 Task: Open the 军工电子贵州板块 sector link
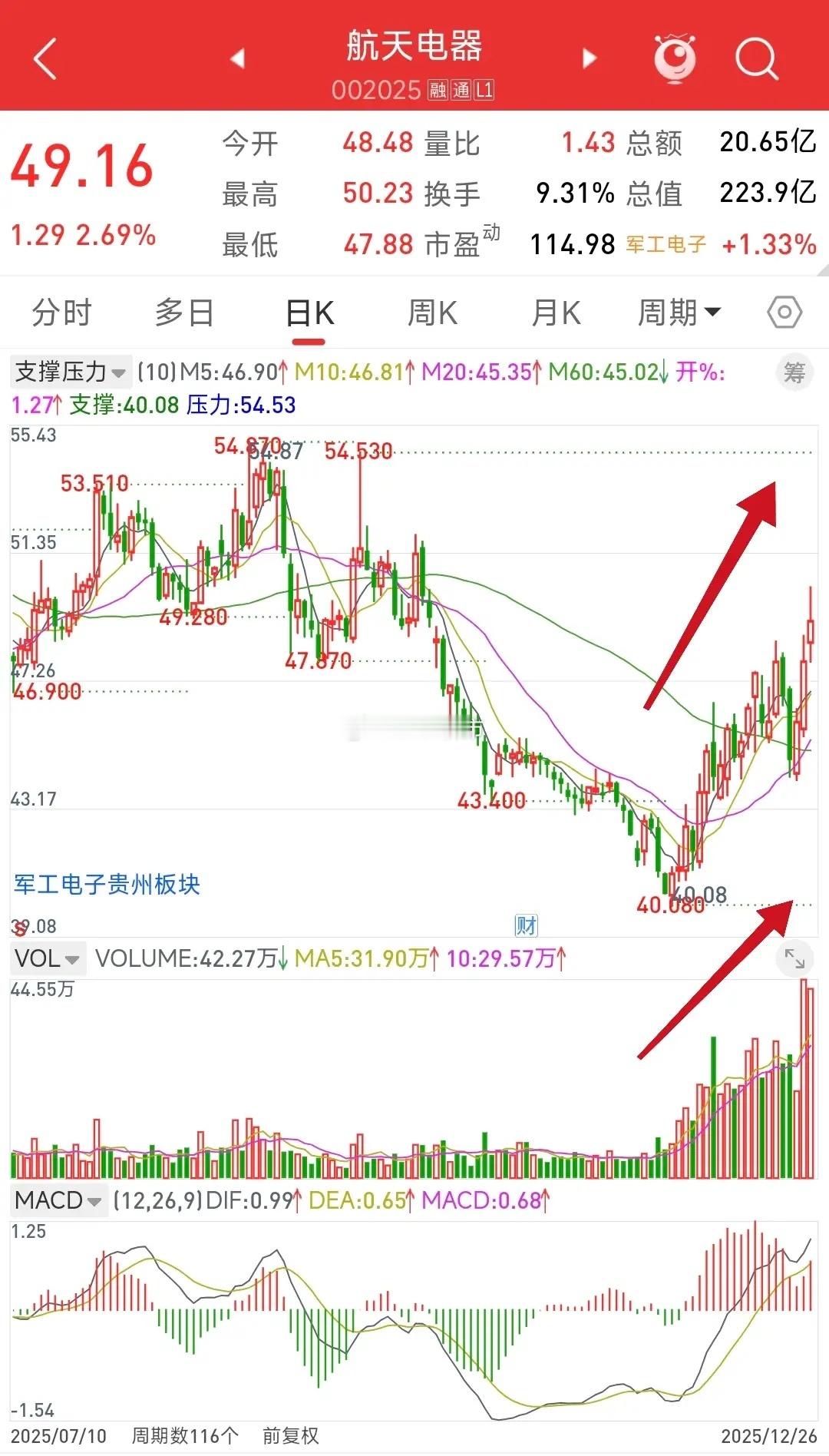tap(107, 883)
